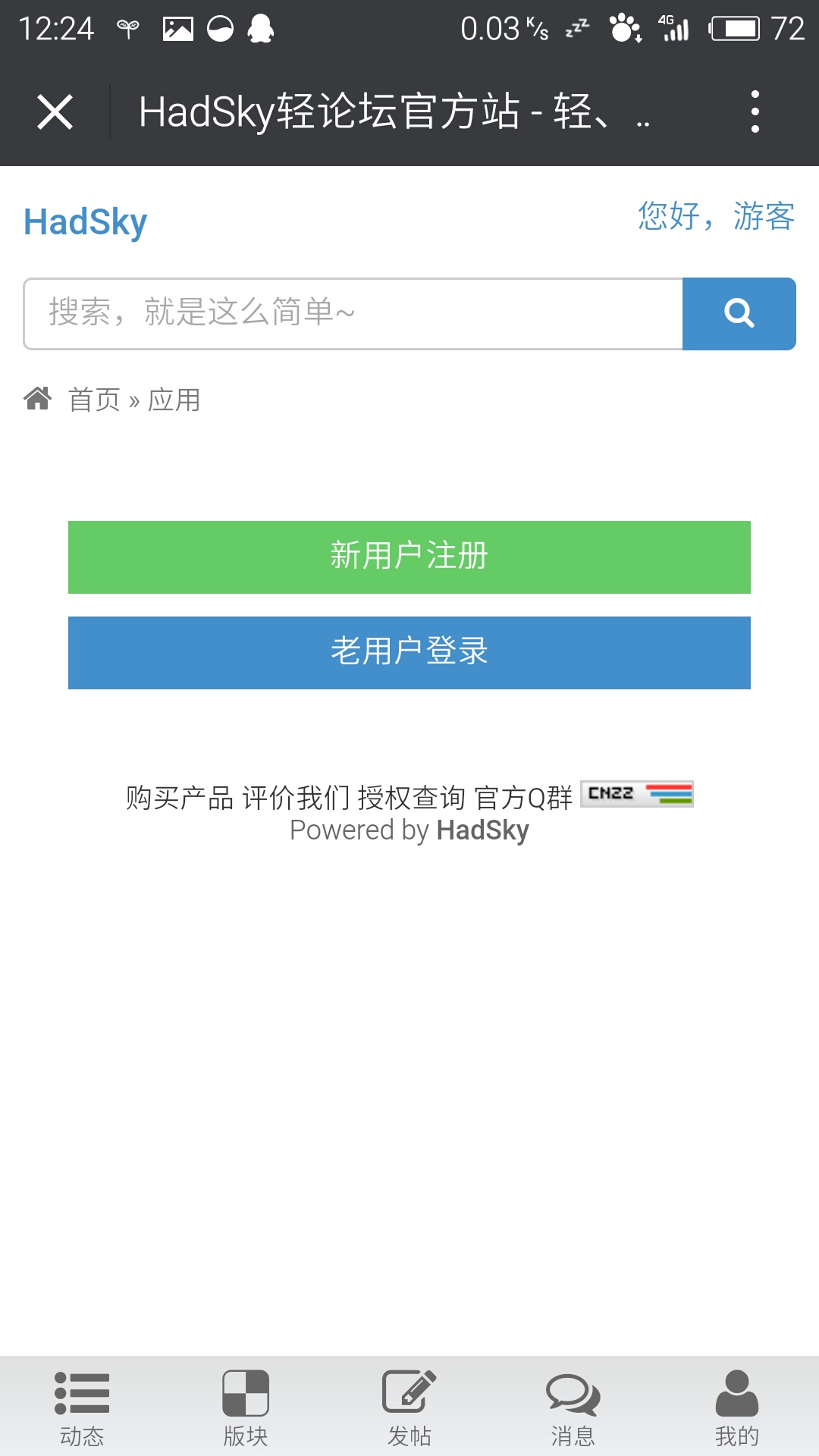Screen dimensions: 819x1456
Task: Focus the 搜索 search field
Action: tap(353, 313)
